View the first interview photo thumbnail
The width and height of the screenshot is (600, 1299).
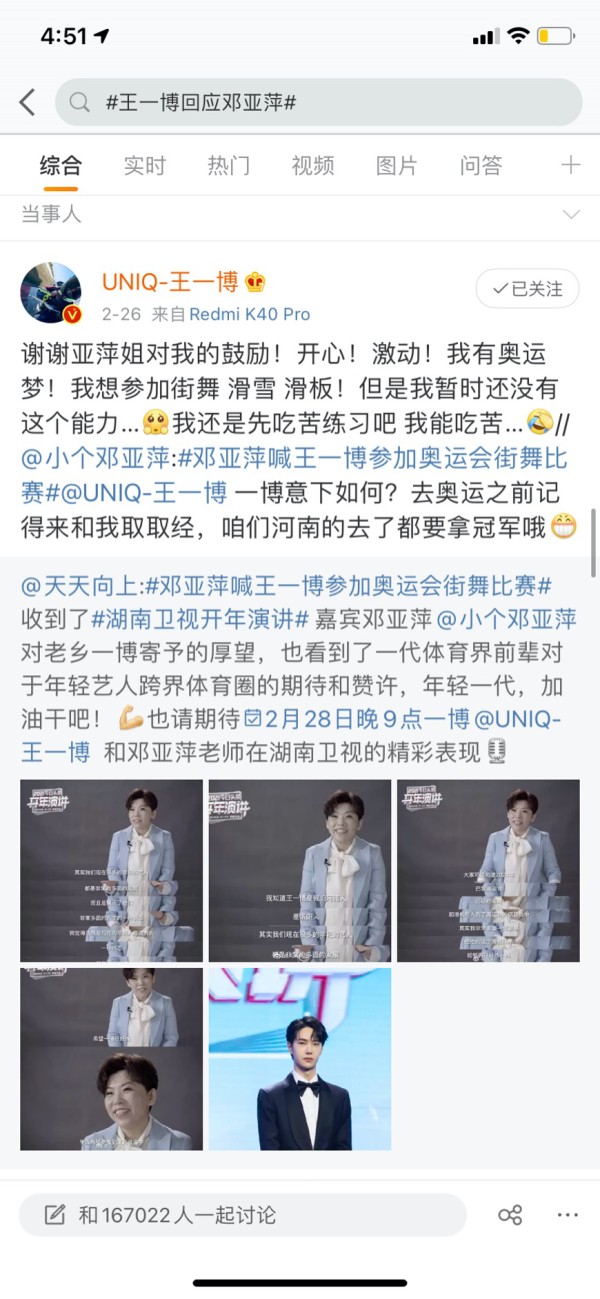(111, 870)
